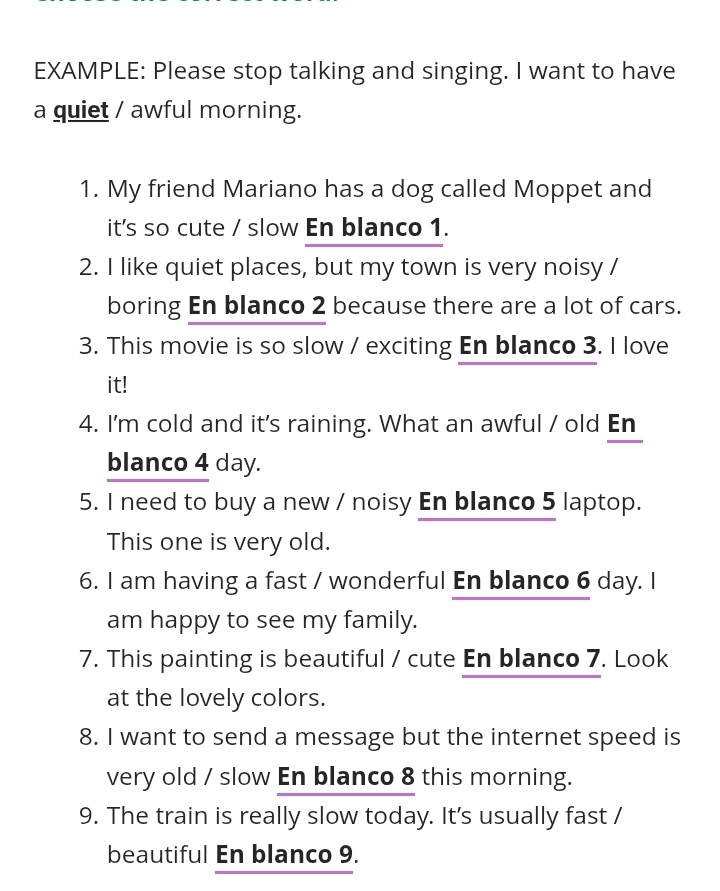Focus the En blanco 3 answer blank
Image resolution: width=720 pixels, height=891 pixels.
(x=527, y=346)
